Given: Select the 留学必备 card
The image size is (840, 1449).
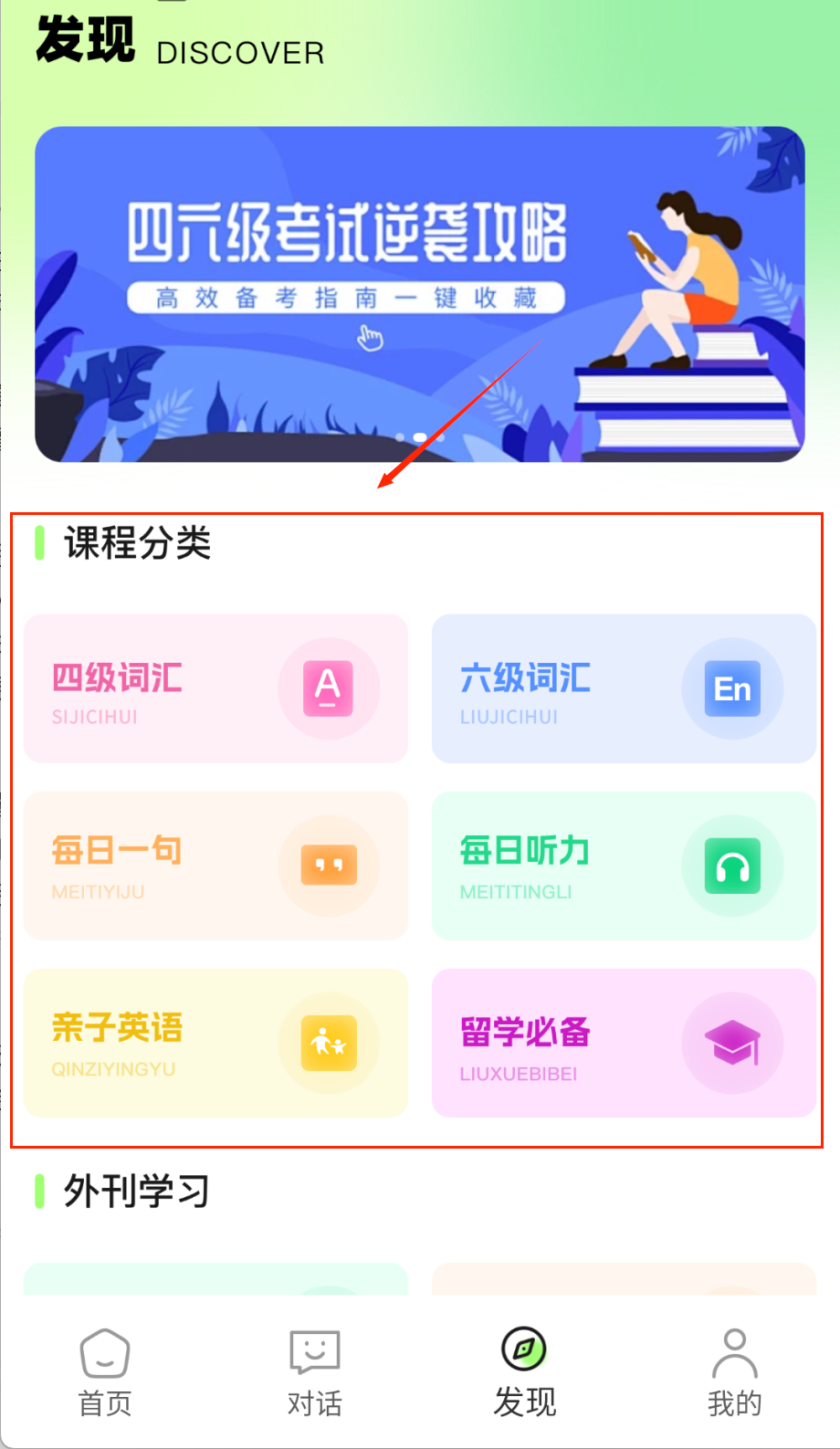Looking at the screenshot, I should pyautogui.click(x=624, y=1043).
